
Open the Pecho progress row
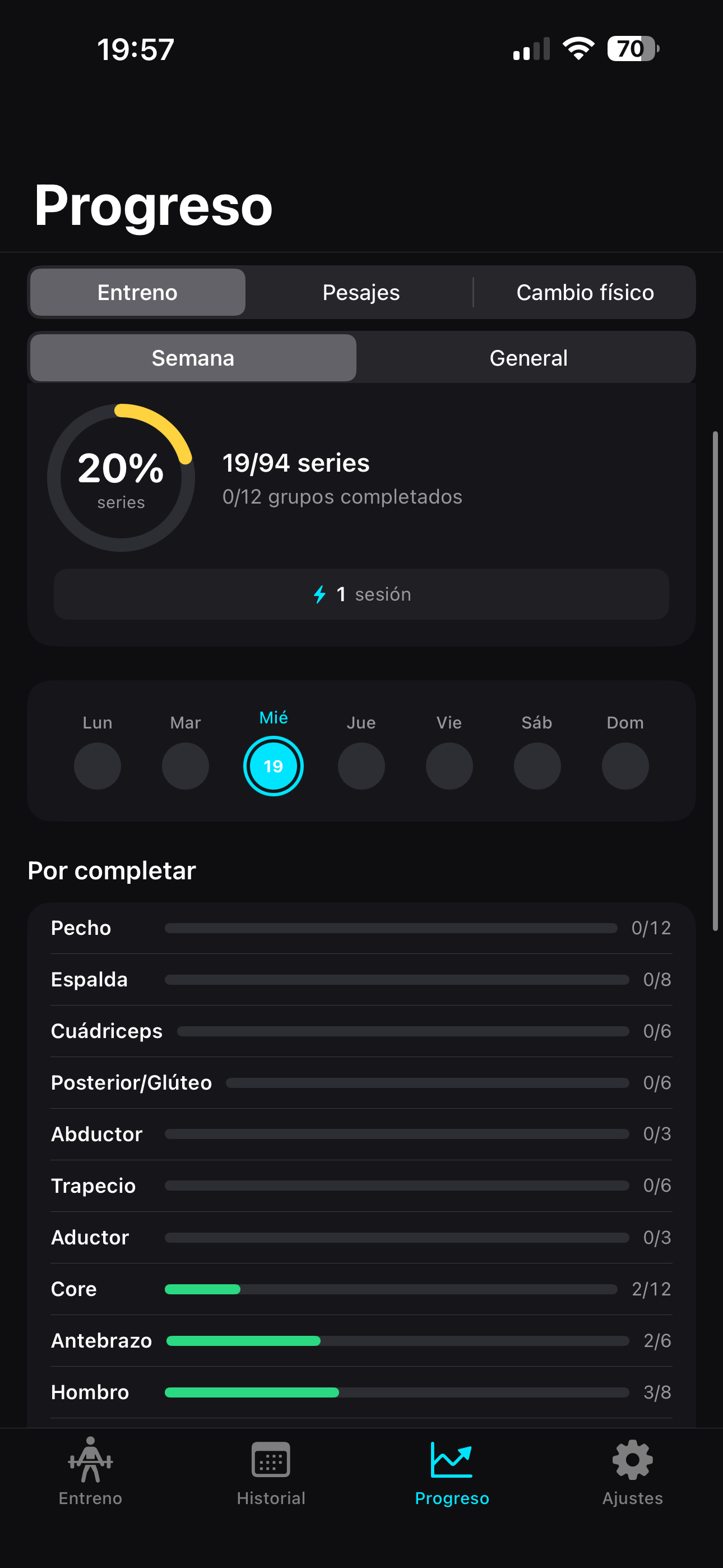pyautogui.click(x=361, y=928)
